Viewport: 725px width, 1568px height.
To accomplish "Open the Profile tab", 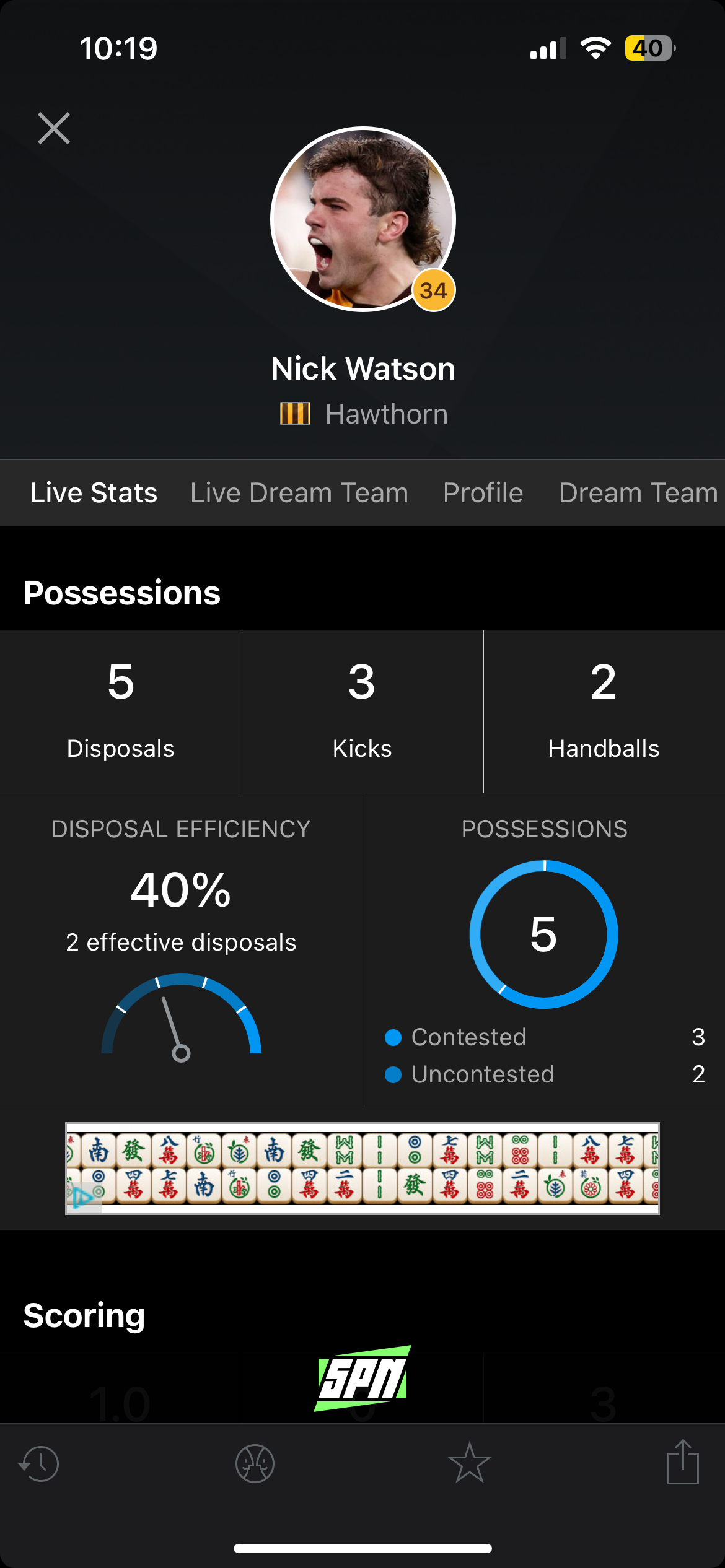I will (483, 493).
